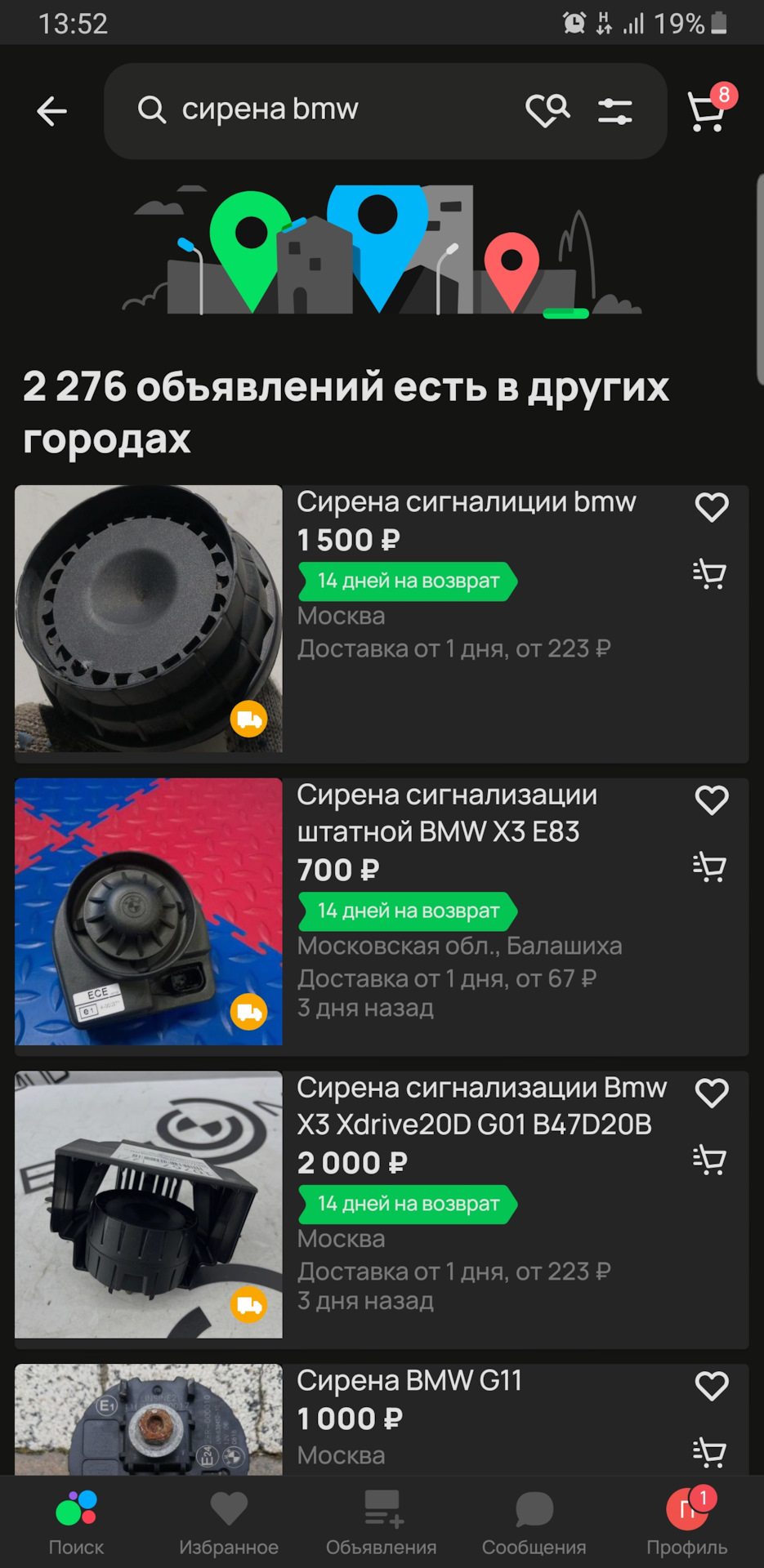Favorite the 'Сирена BMW G11' listing

(x=712, y=1386)
